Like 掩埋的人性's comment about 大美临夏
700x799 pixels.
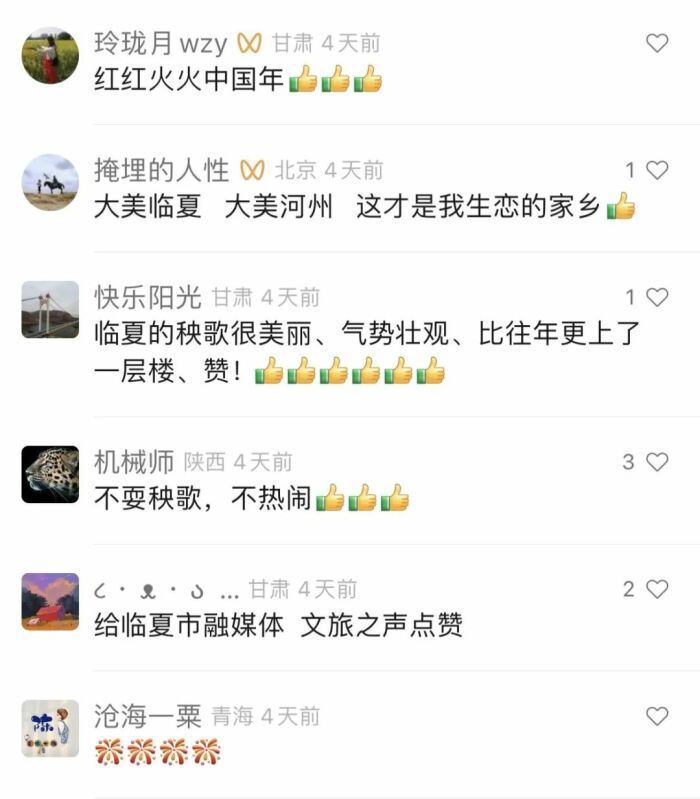[x=657, y=170]
